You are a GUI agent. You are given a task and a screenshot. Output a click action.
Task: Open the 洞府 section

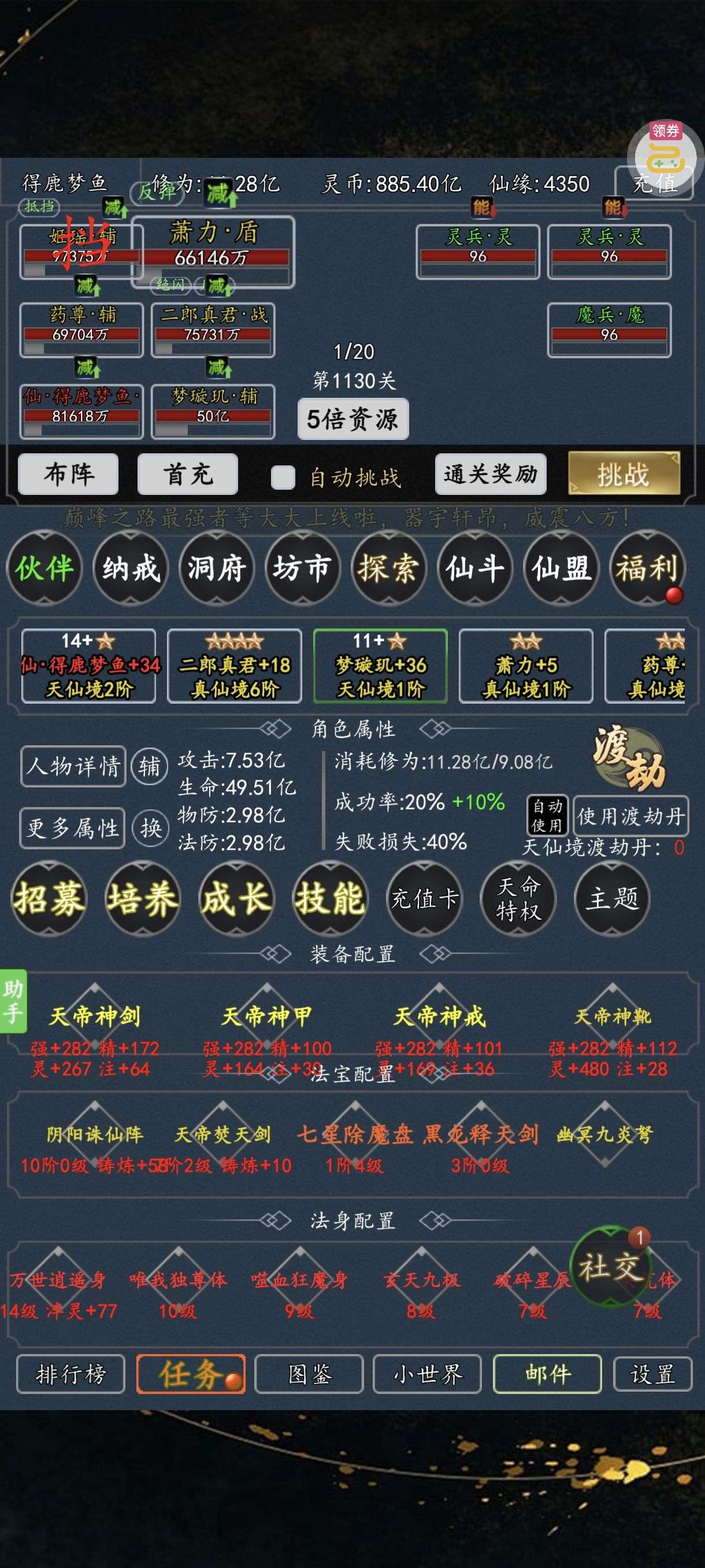(217, 568)
